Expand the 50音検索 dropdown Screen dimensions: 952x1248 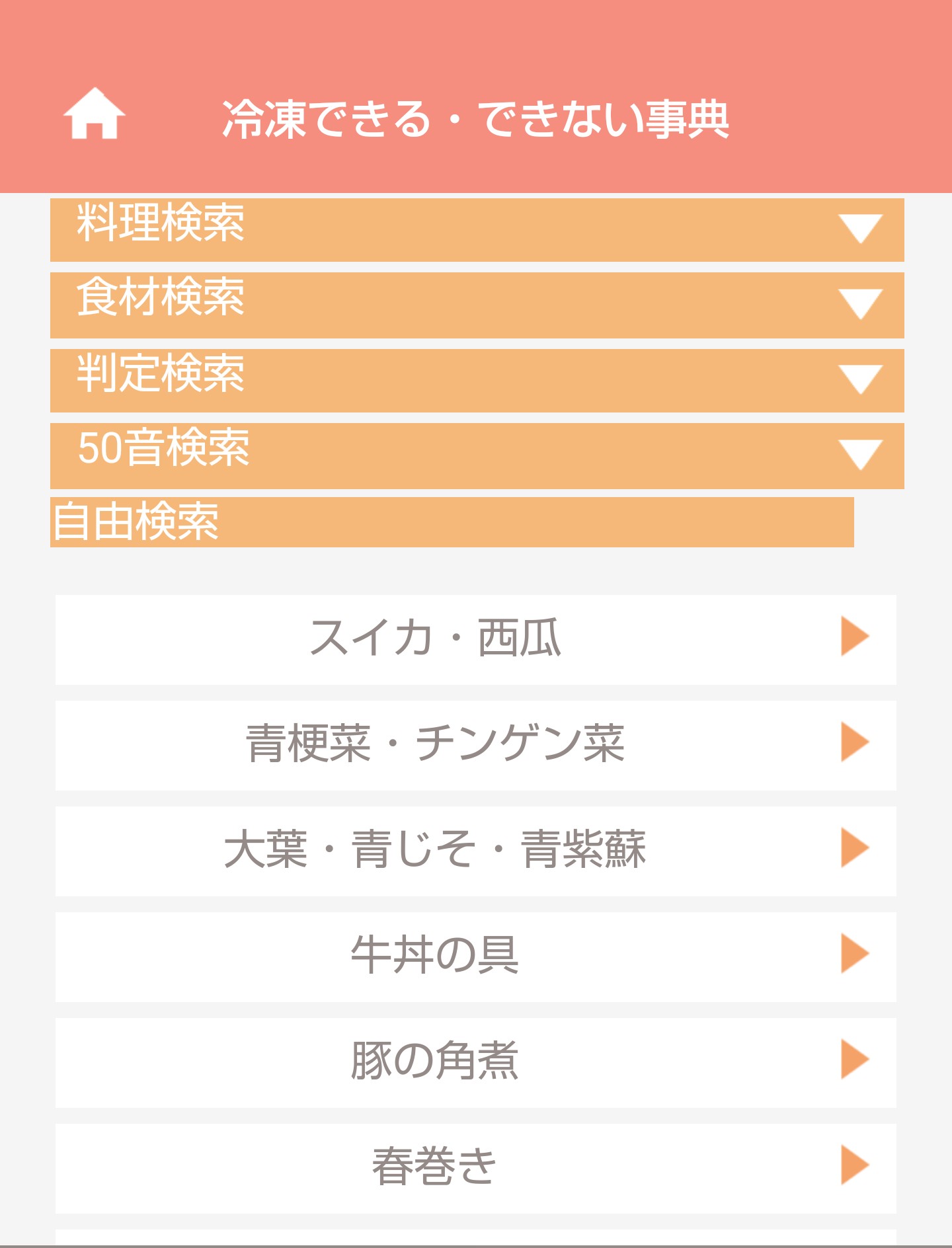coord(477,455)
